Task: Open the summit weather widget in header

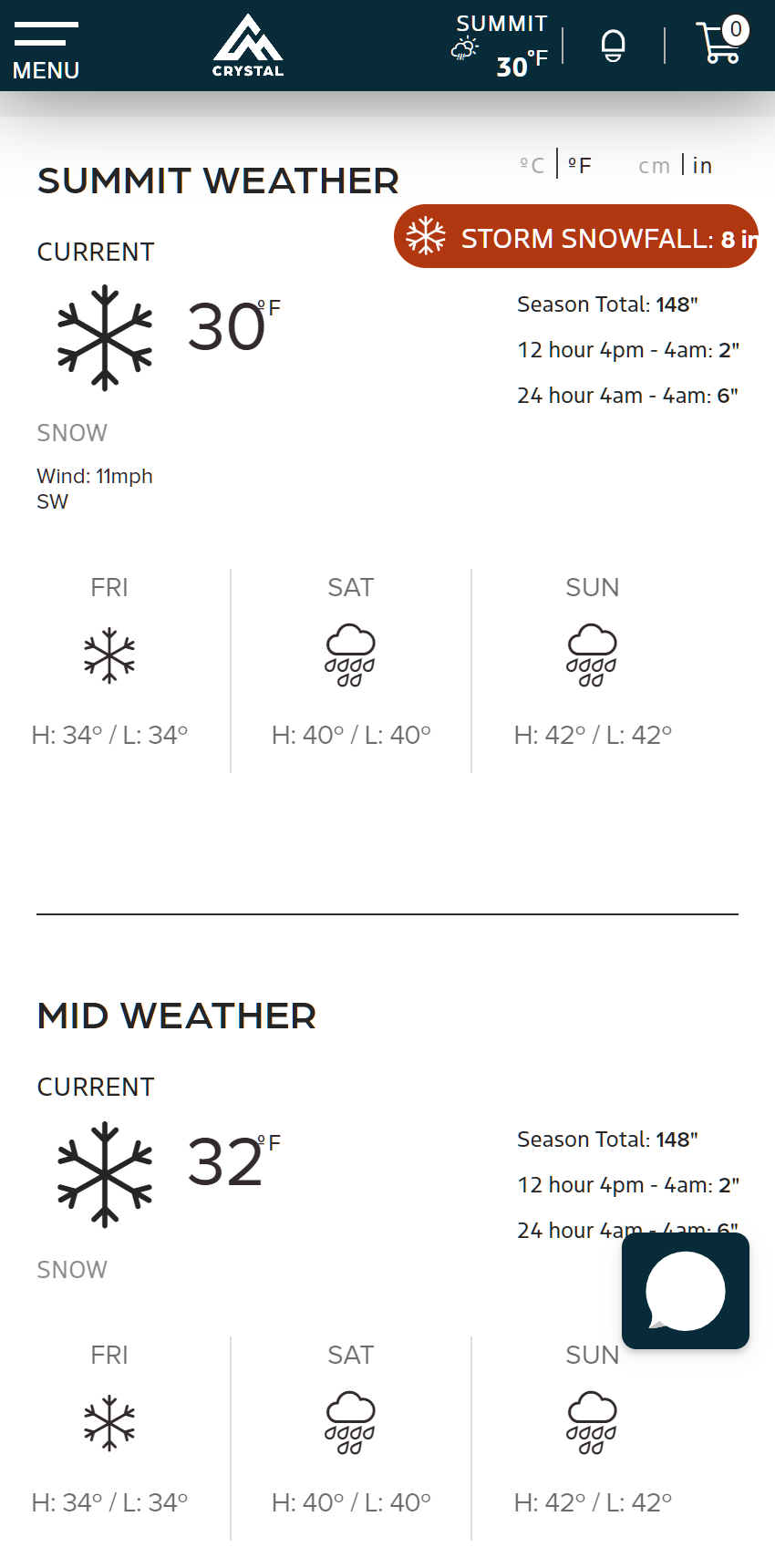Action: (x=501, y=46)
